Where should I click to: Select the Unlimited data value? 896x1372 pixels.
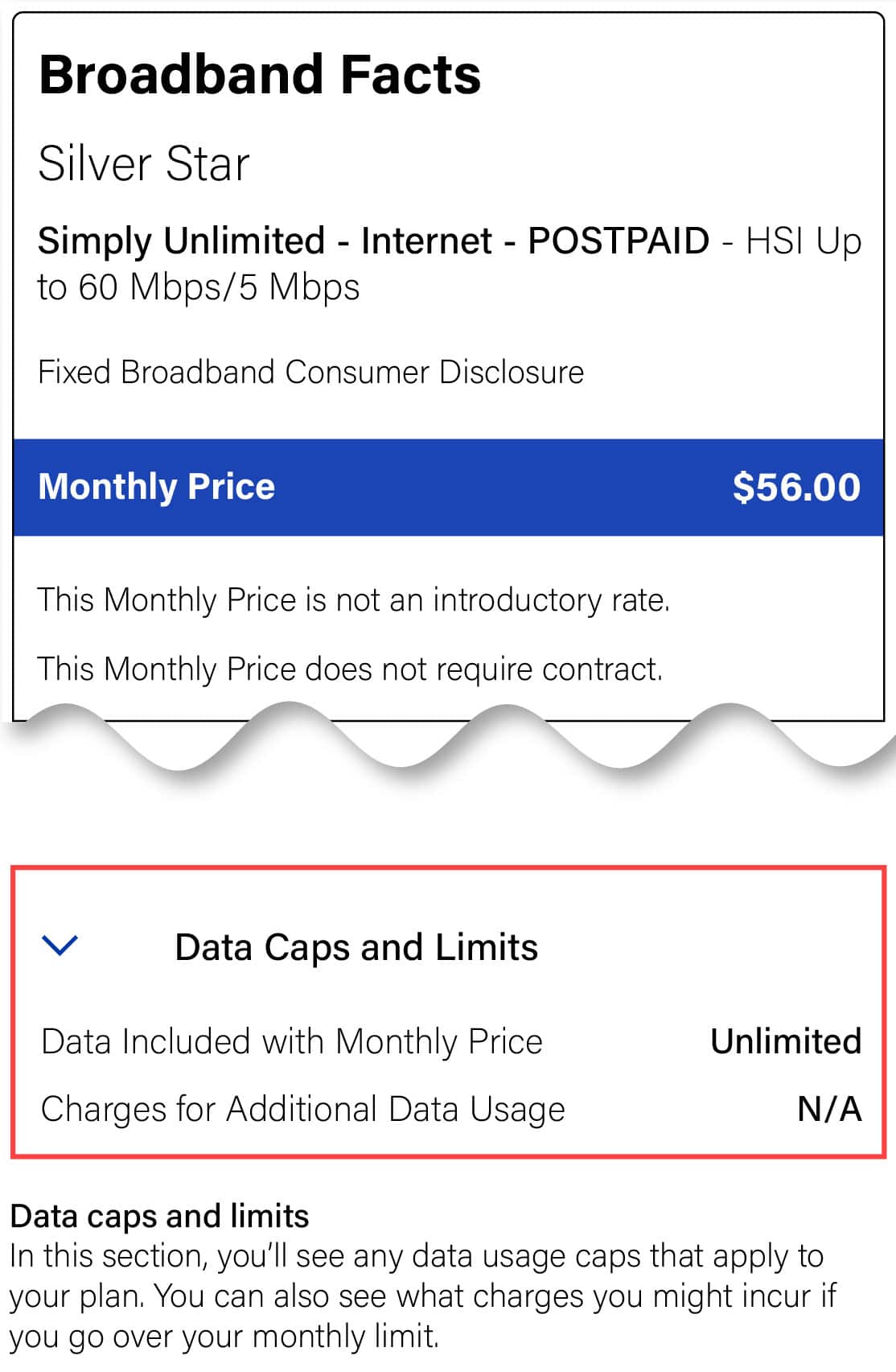pos(786,1040)
